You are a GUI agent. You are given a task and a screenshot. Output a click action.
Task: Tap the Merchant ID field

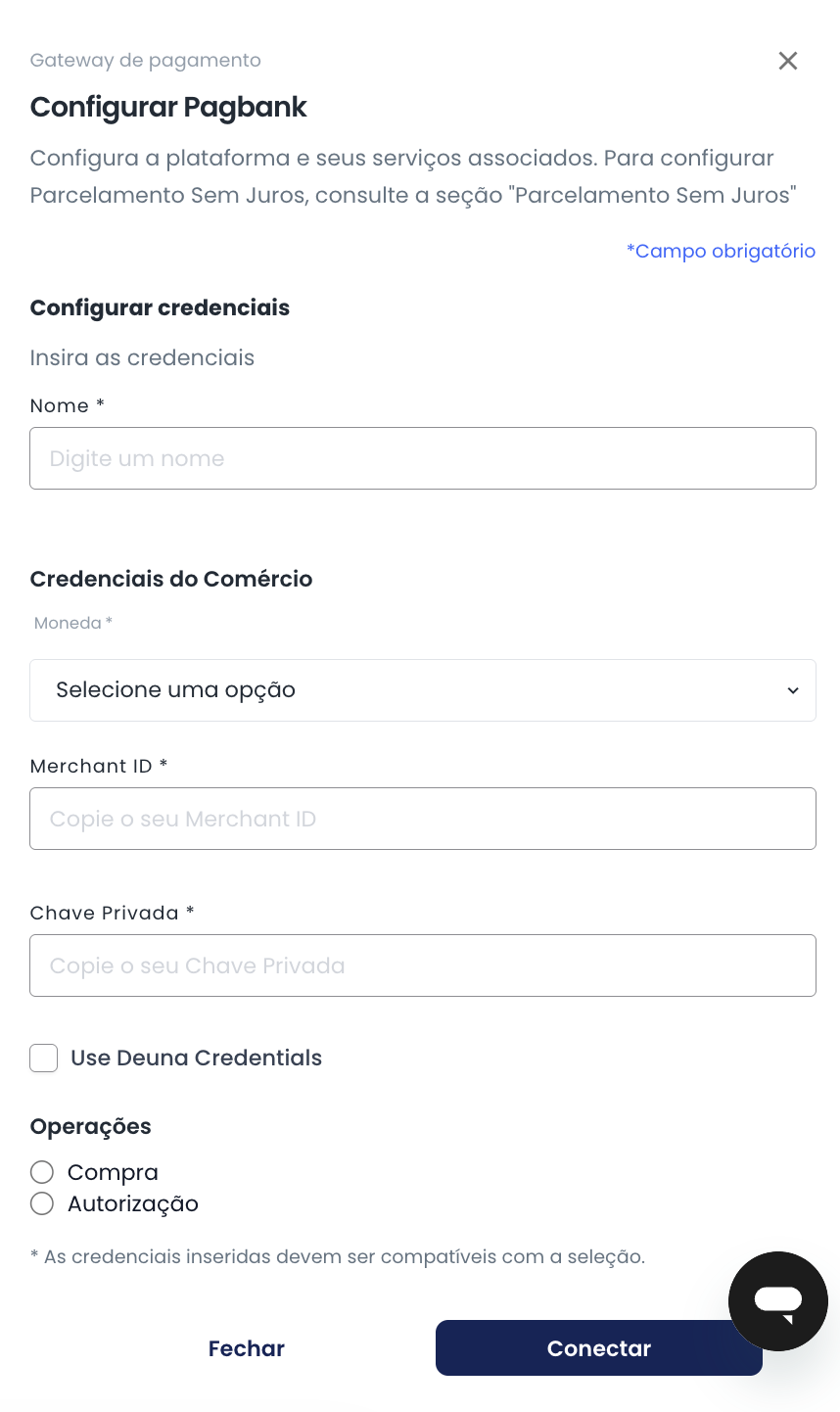(422, 819)
